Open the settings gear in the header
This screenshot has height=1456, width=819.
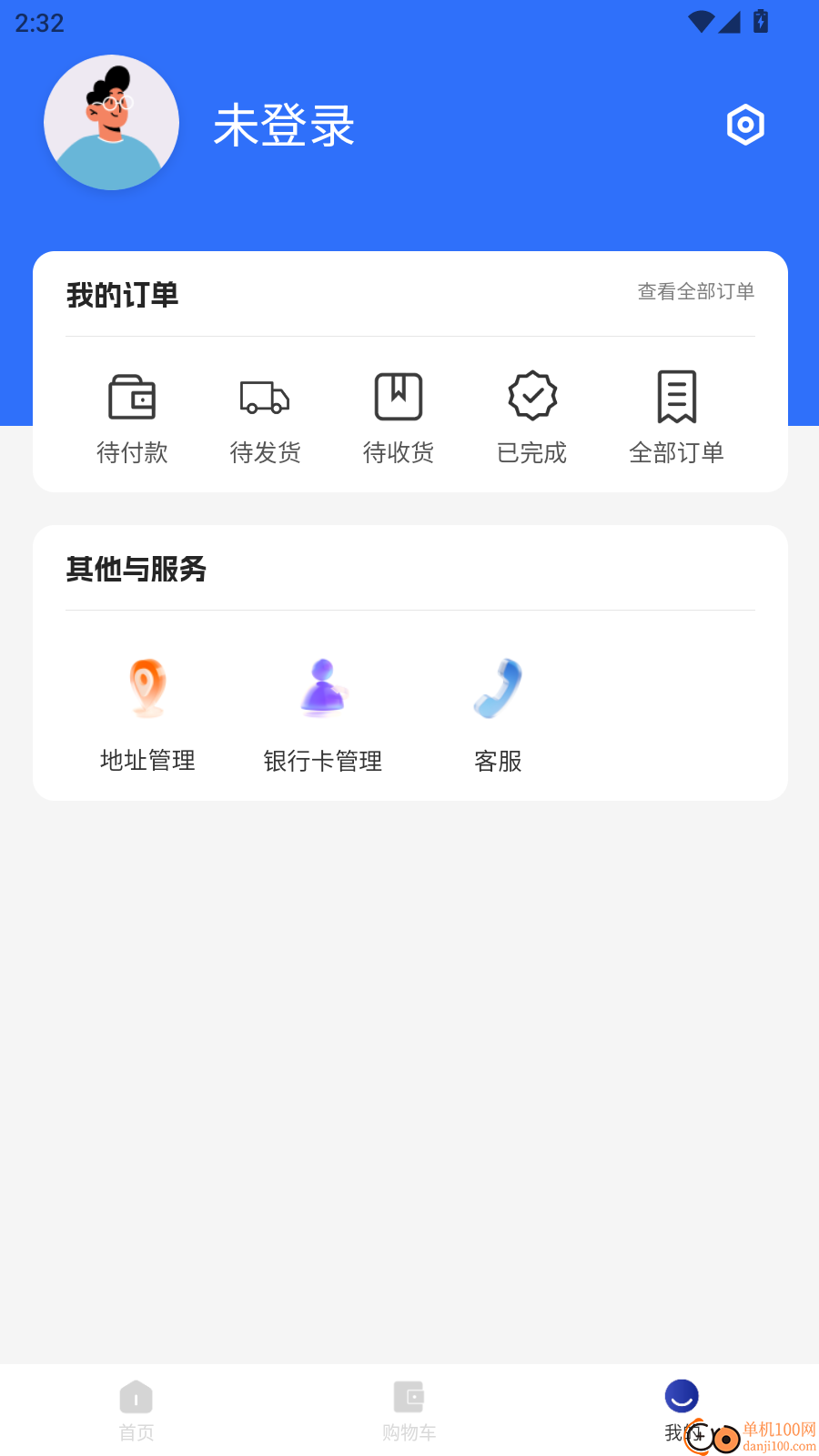(745, 126)
